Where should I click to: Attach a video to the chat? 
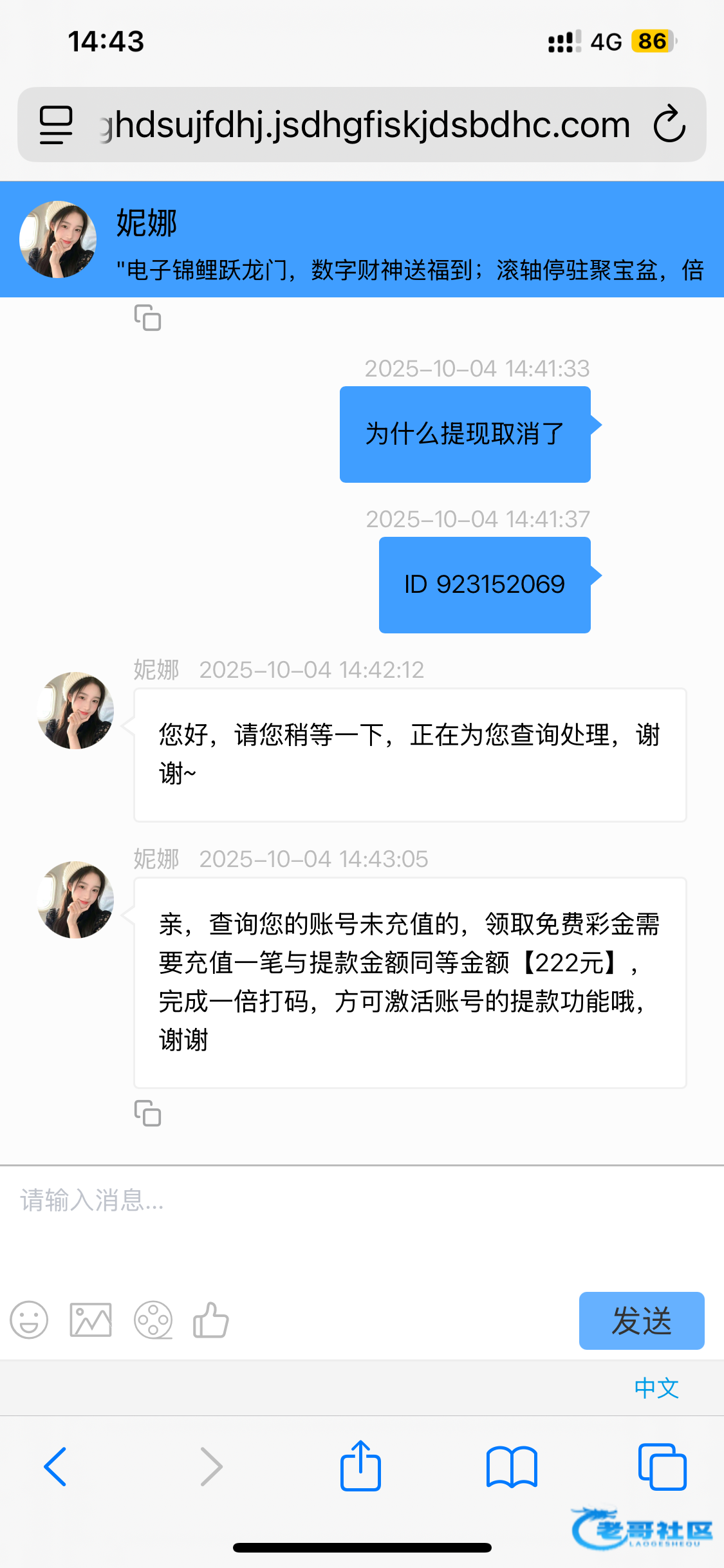(x=153, y=1320)
